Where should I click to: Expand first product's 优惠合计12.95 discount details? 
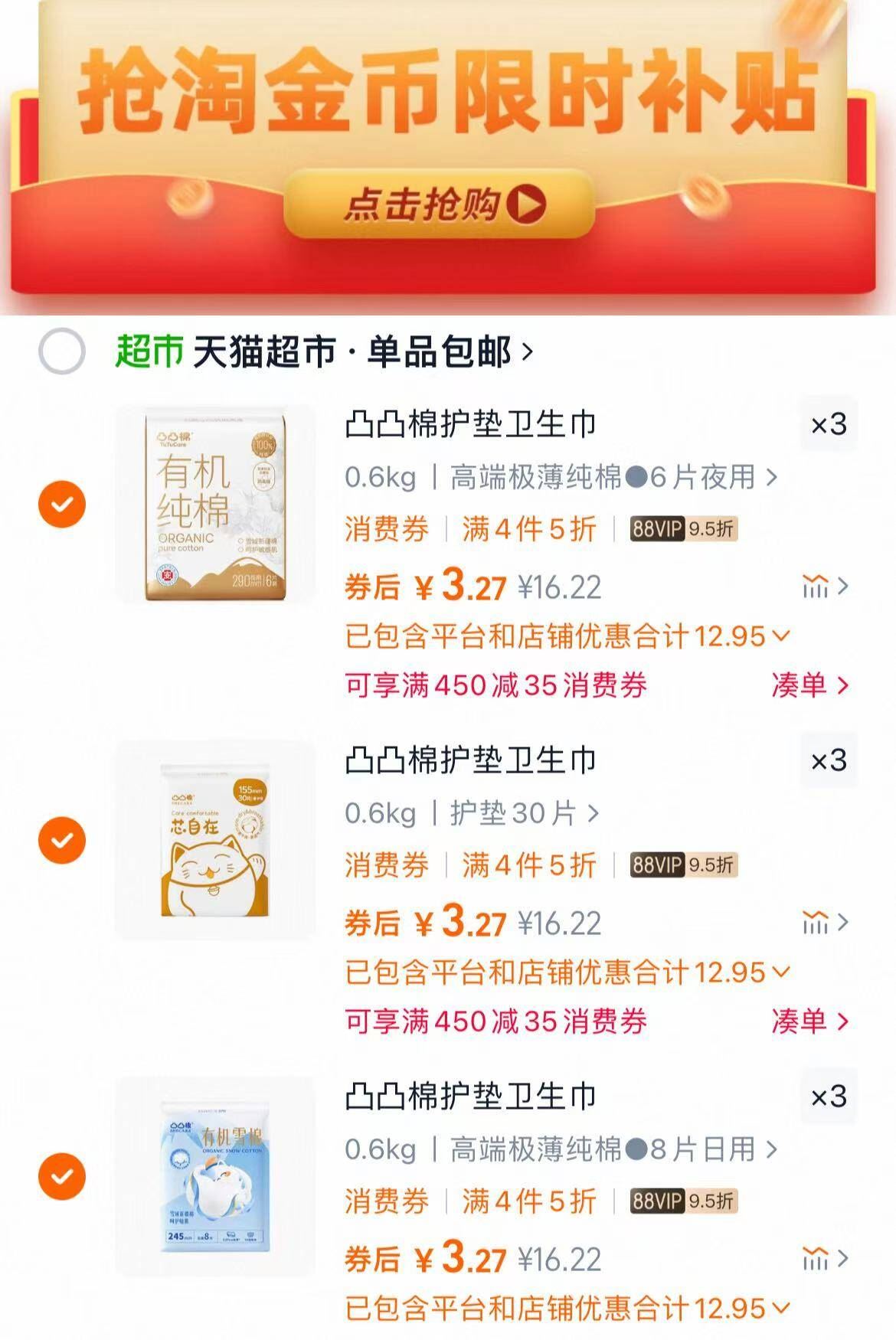pyautogui.click(x=780, y=634)
